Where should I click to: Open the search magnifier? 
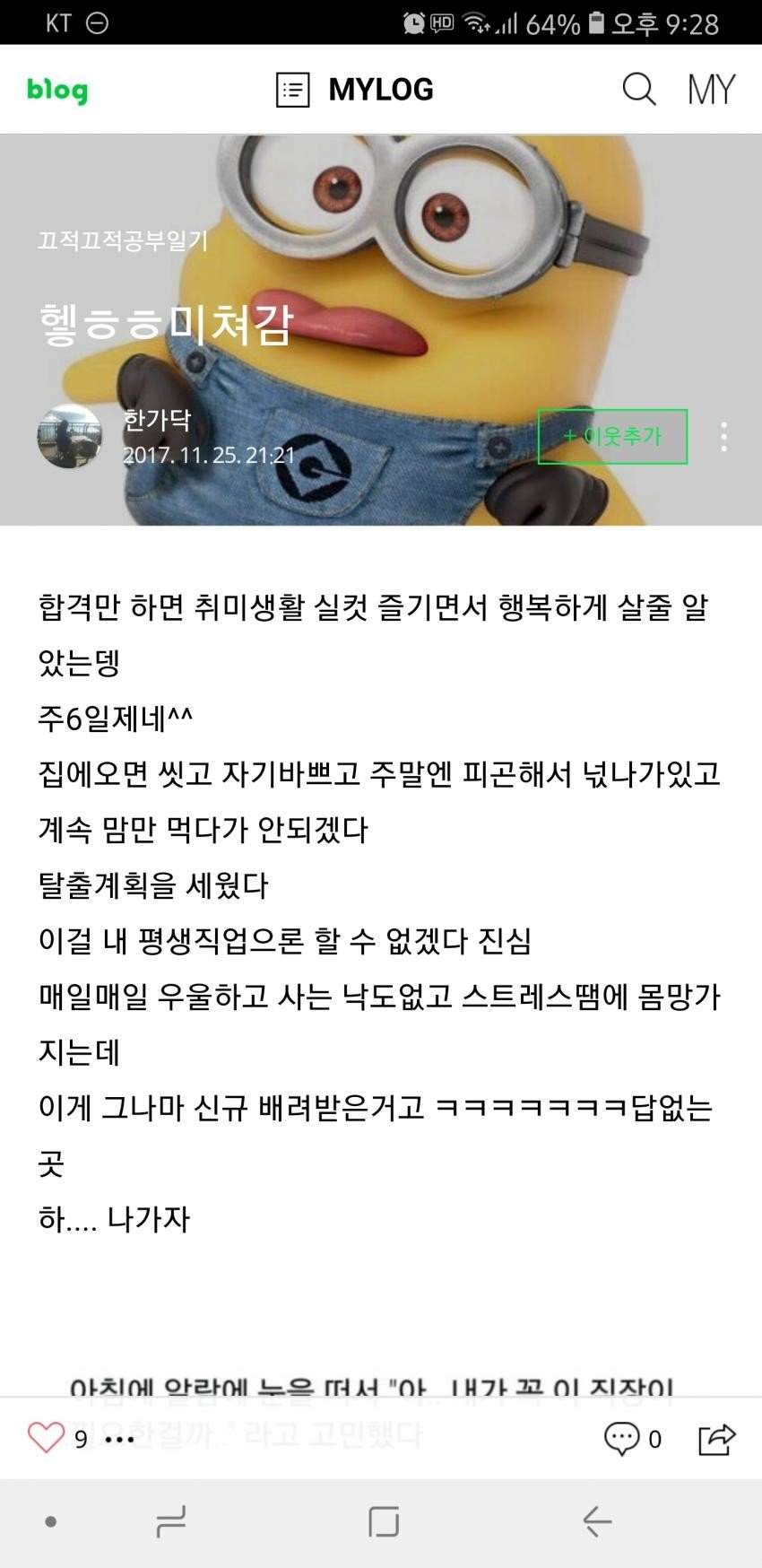point(639,89)
